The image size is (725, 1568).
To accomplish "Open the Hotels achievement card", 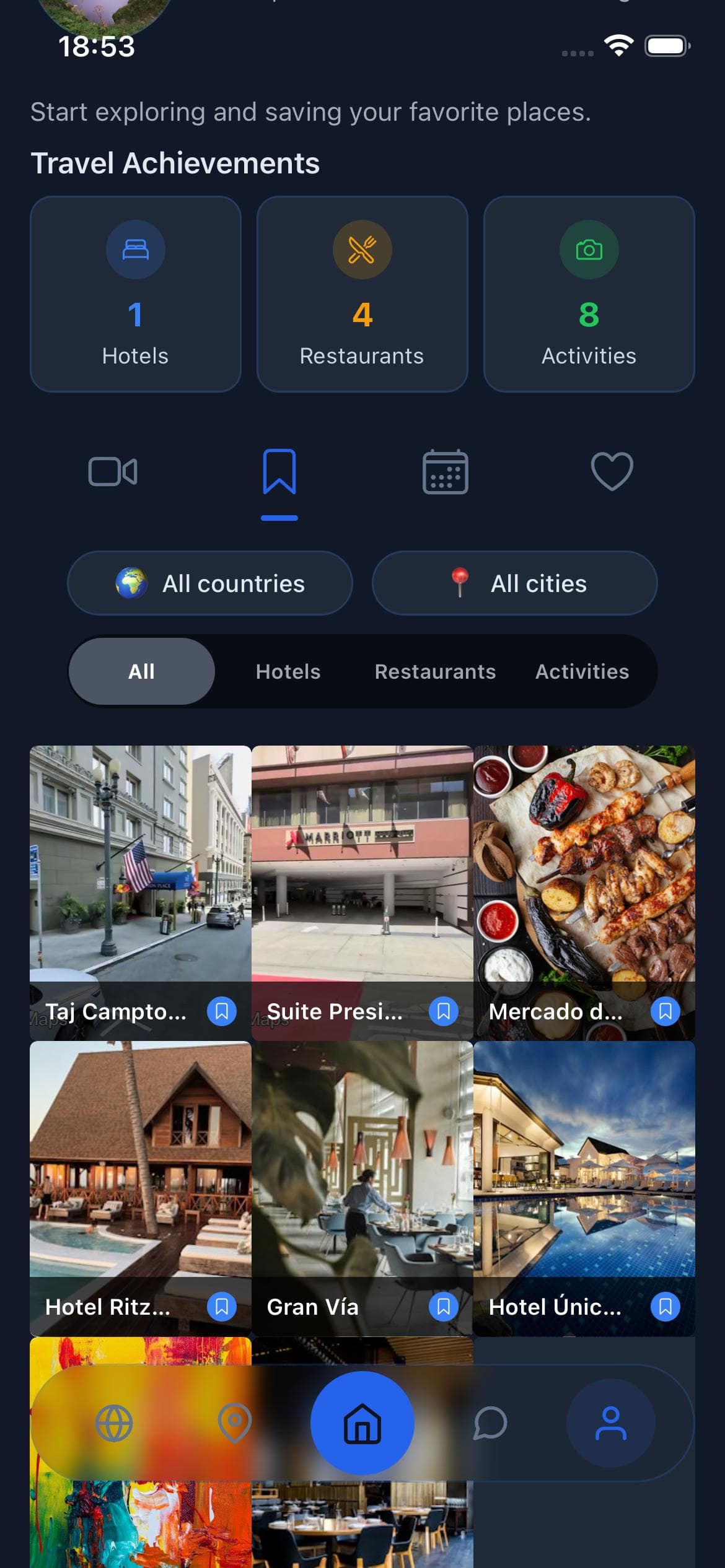I will (x=136, y=294).
